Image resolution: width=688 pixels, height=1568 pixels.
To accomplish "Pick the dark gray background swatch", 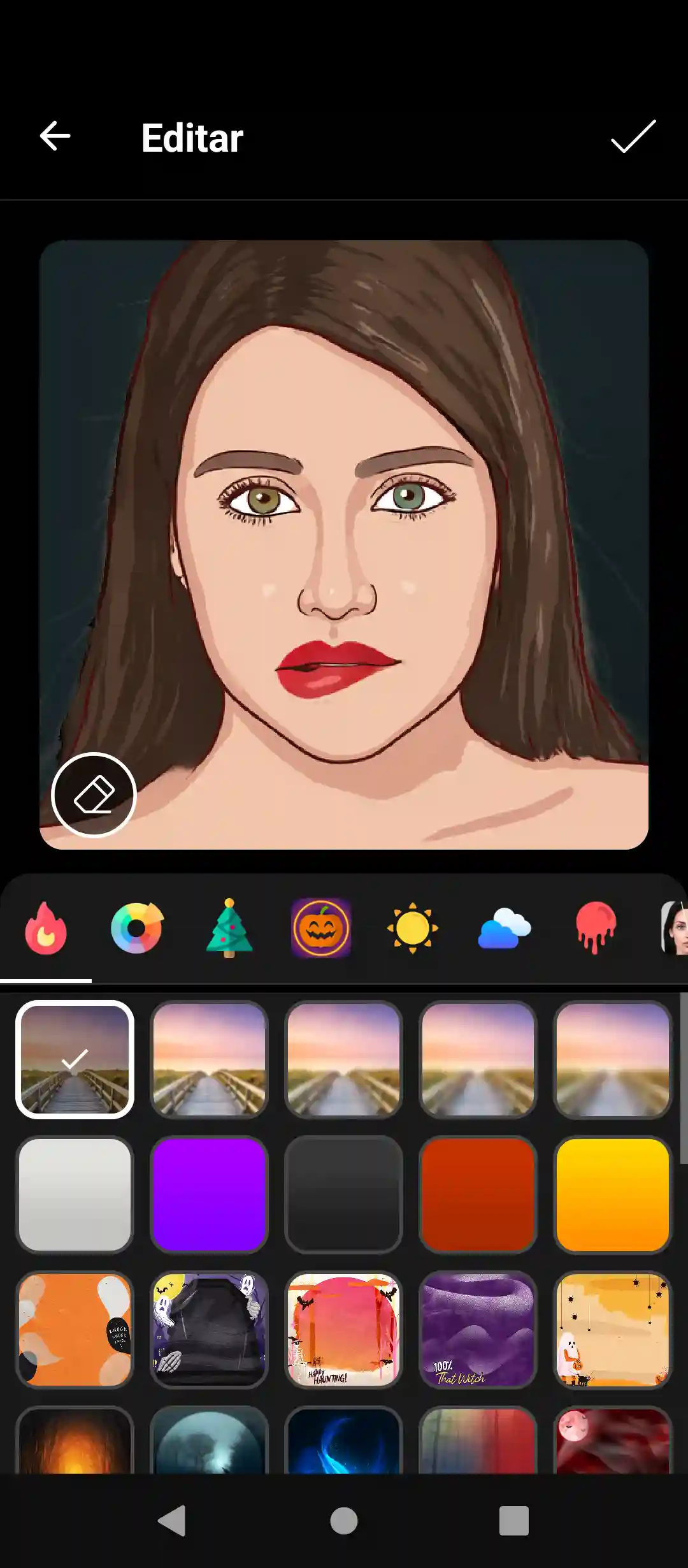I will 343,1195.
